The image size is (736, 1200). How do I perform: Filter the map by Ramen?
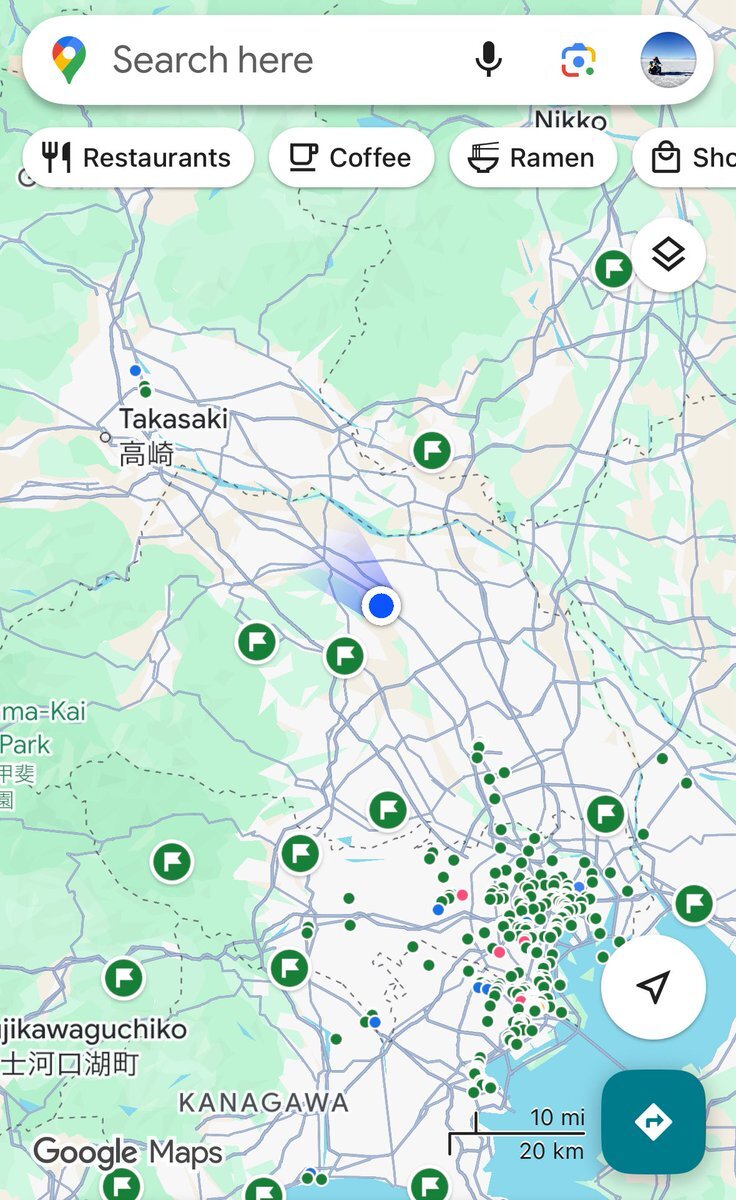coord(533,158)
